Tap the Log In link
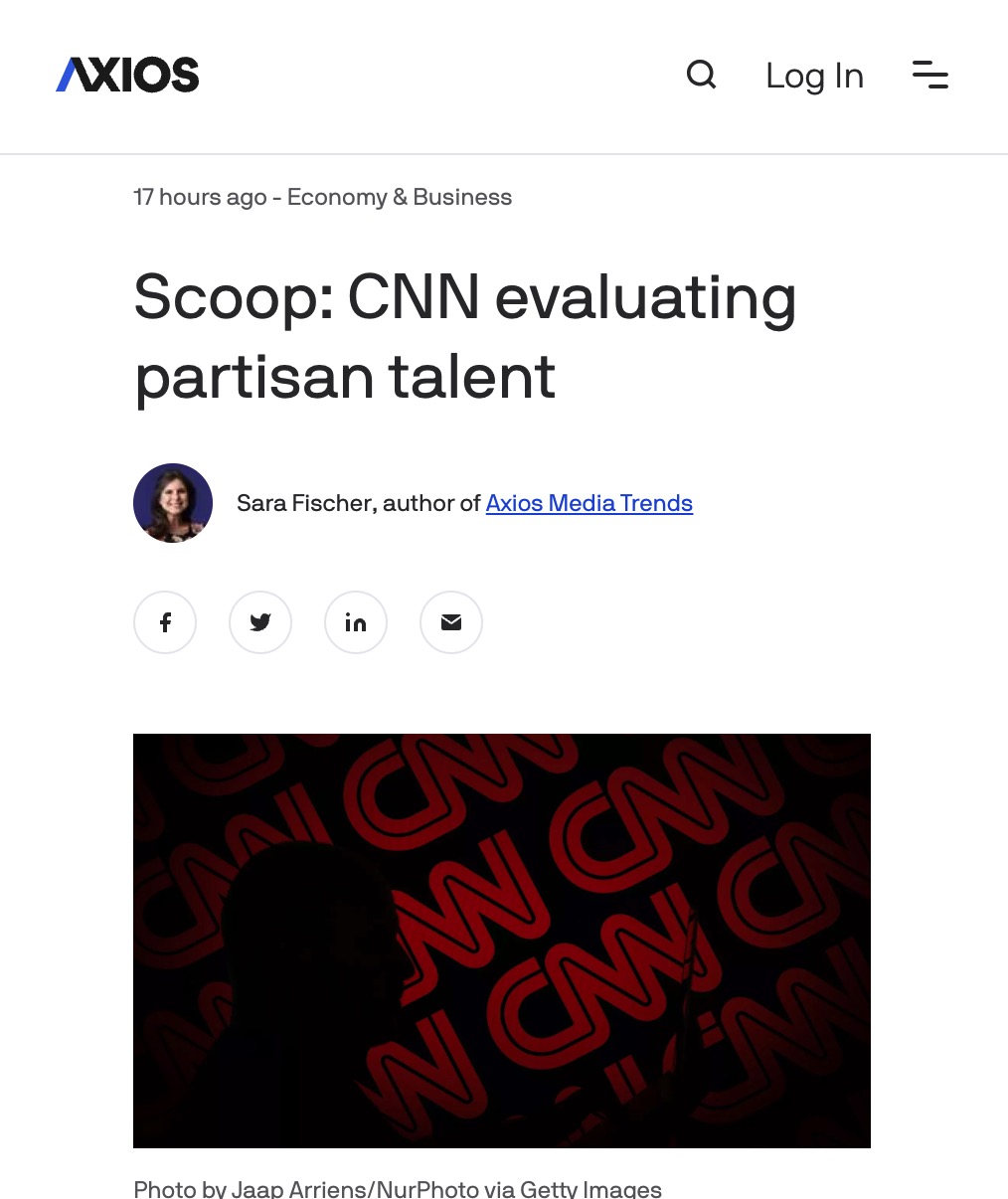 pos(814,76)
